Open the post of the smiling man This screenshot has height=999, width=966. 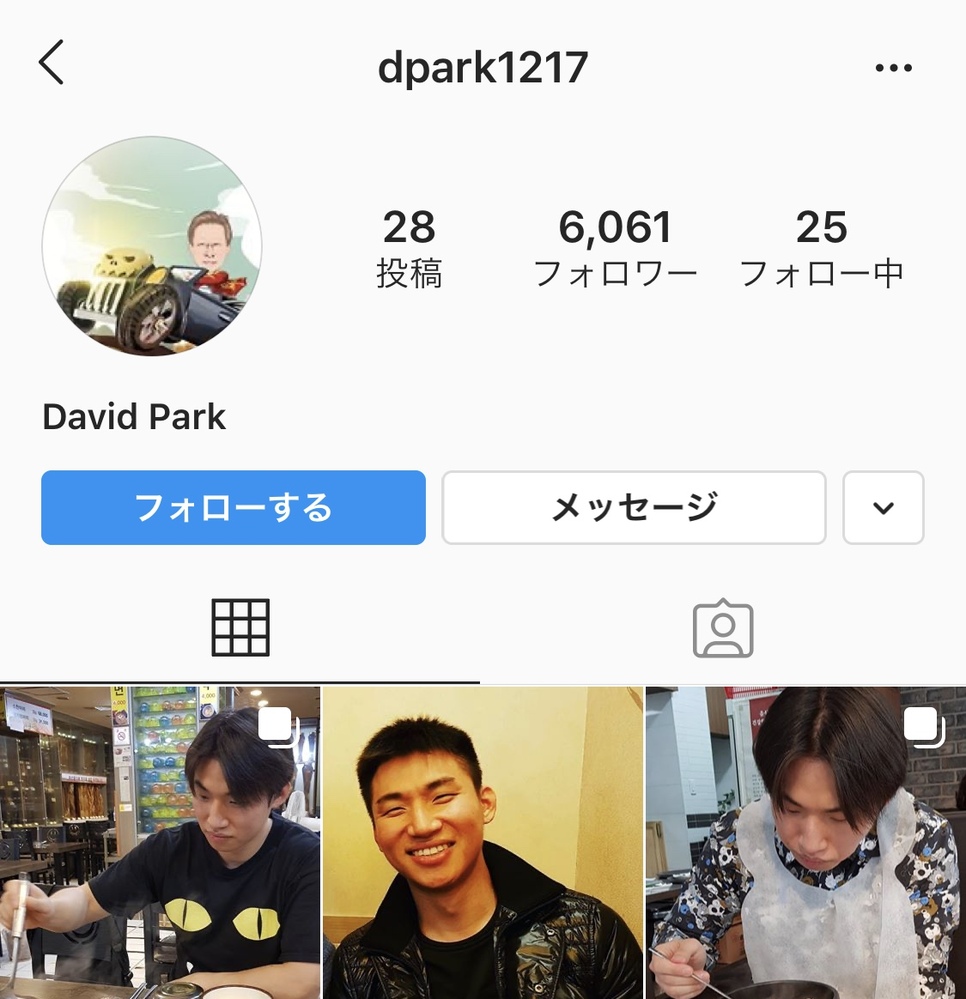tap(483, 842)
